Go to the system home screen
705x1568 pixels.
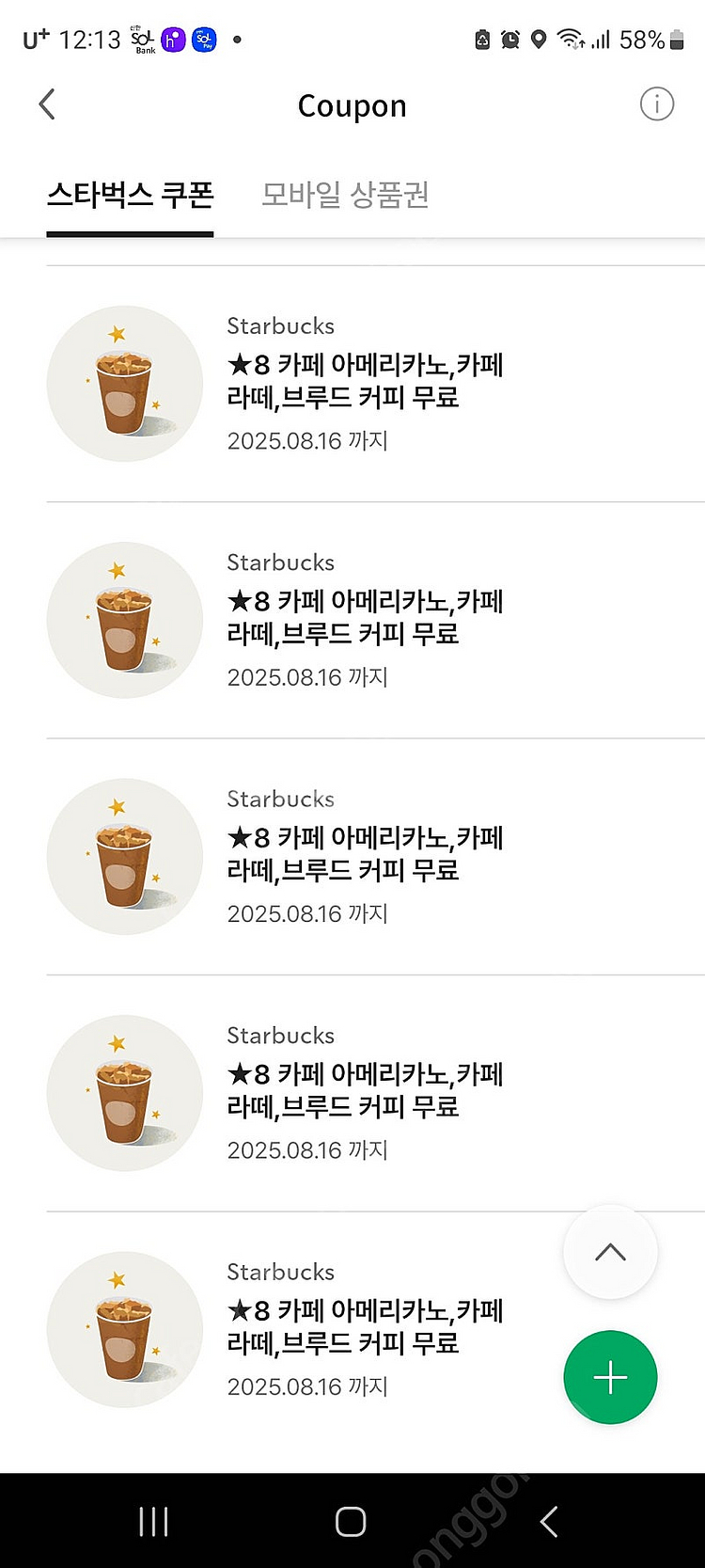tap(351, 1521)
